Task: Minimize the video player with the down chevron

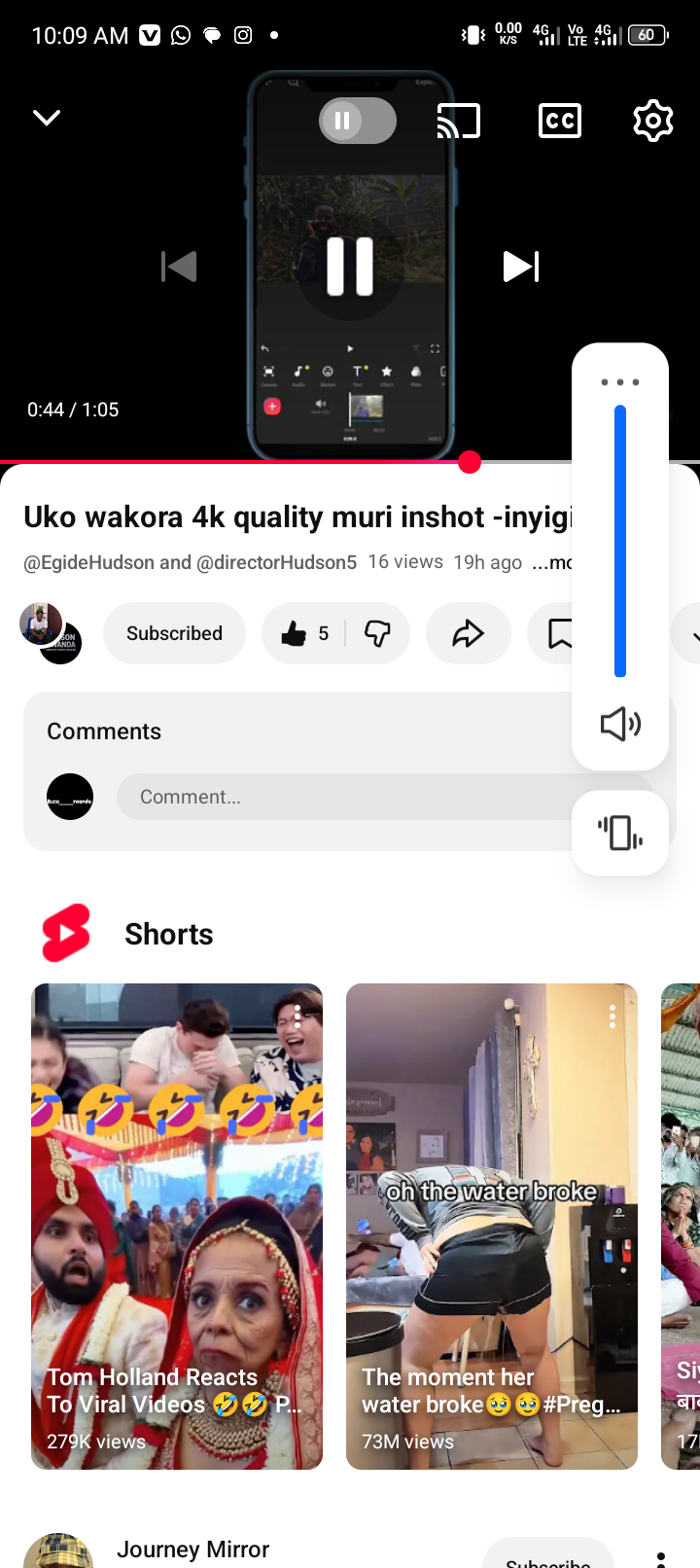Action: tap(47, 118)
